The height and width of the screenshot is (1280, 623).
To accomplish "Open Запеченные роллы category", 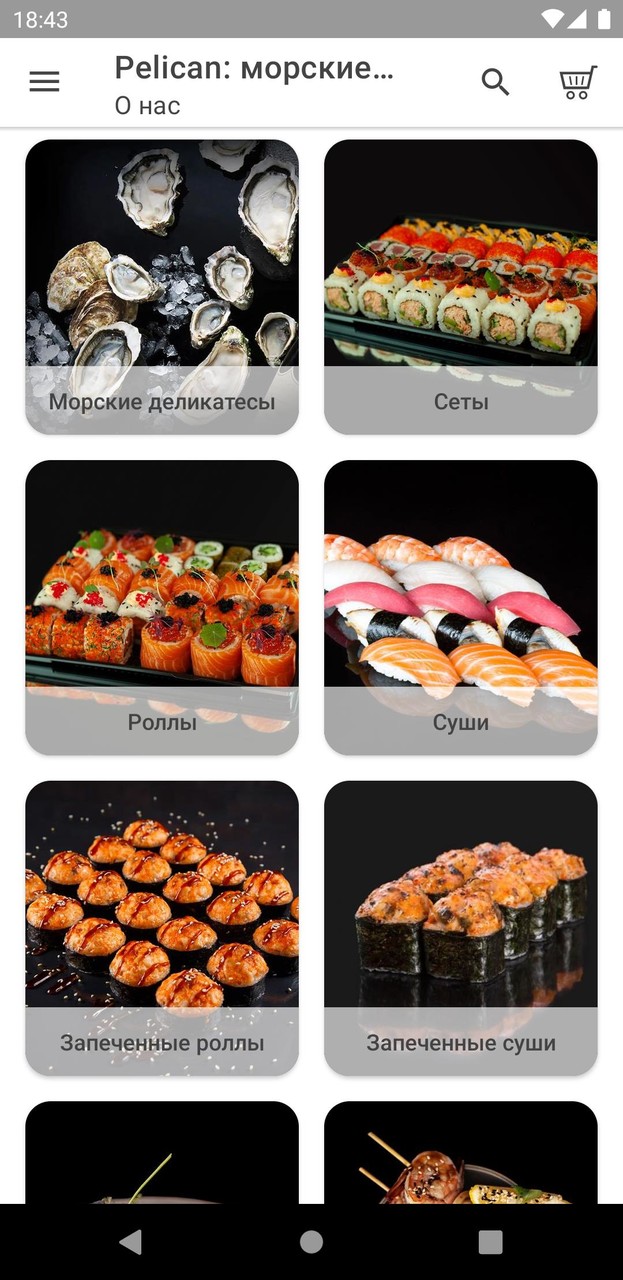I will pos(162,928).
